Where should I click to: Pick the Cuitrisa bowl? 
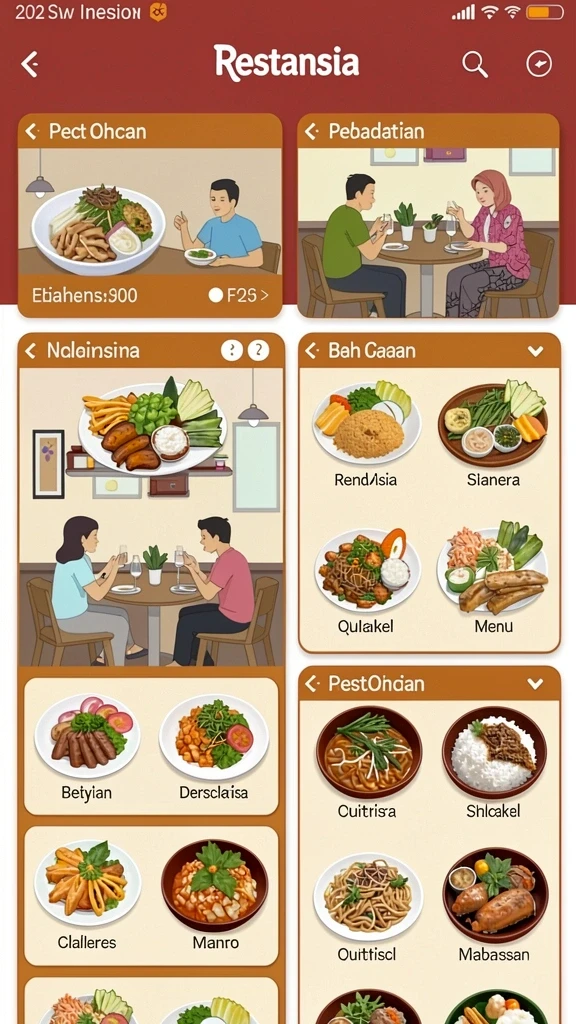(x=367, y=762)
